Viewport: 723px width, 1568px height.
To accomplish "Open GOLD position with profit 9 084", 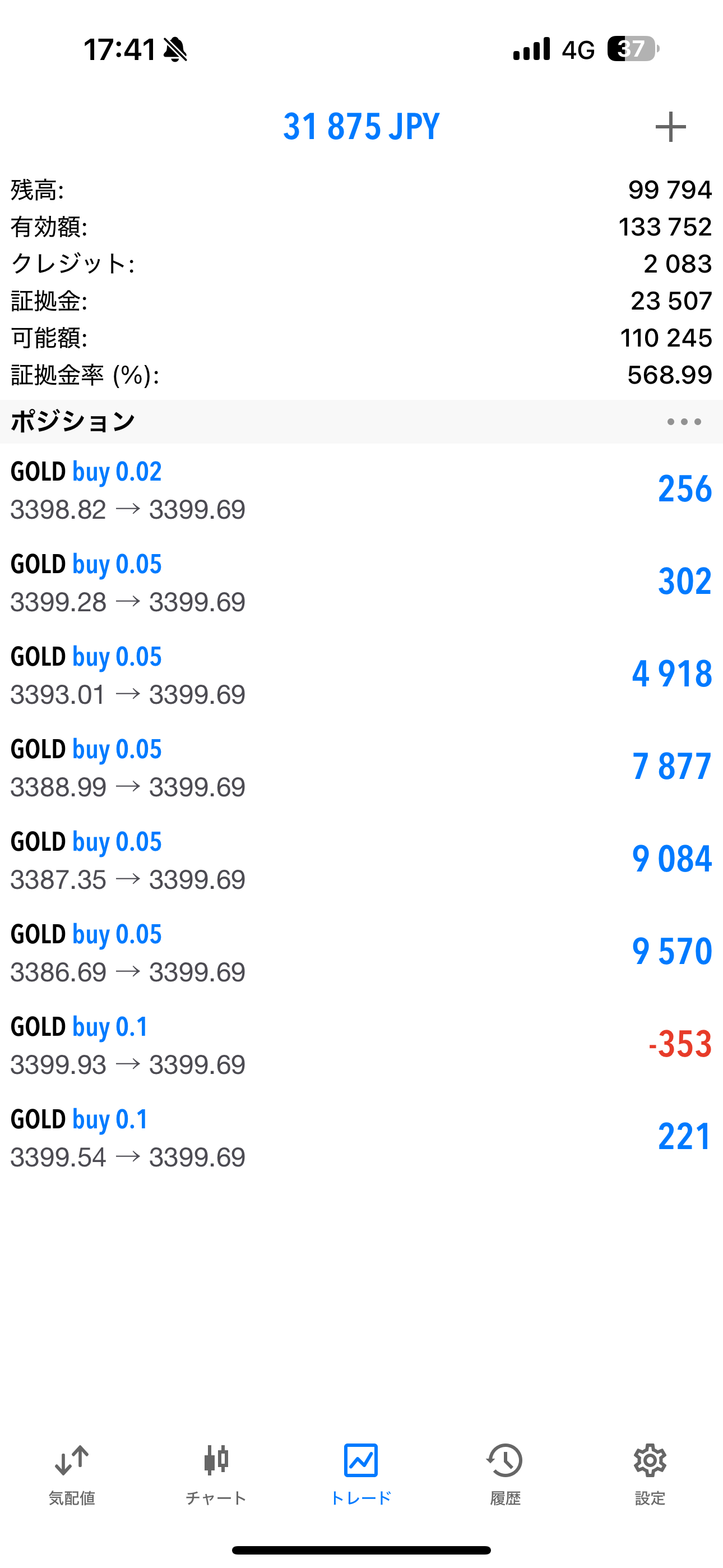I will [x=361, y=860].
